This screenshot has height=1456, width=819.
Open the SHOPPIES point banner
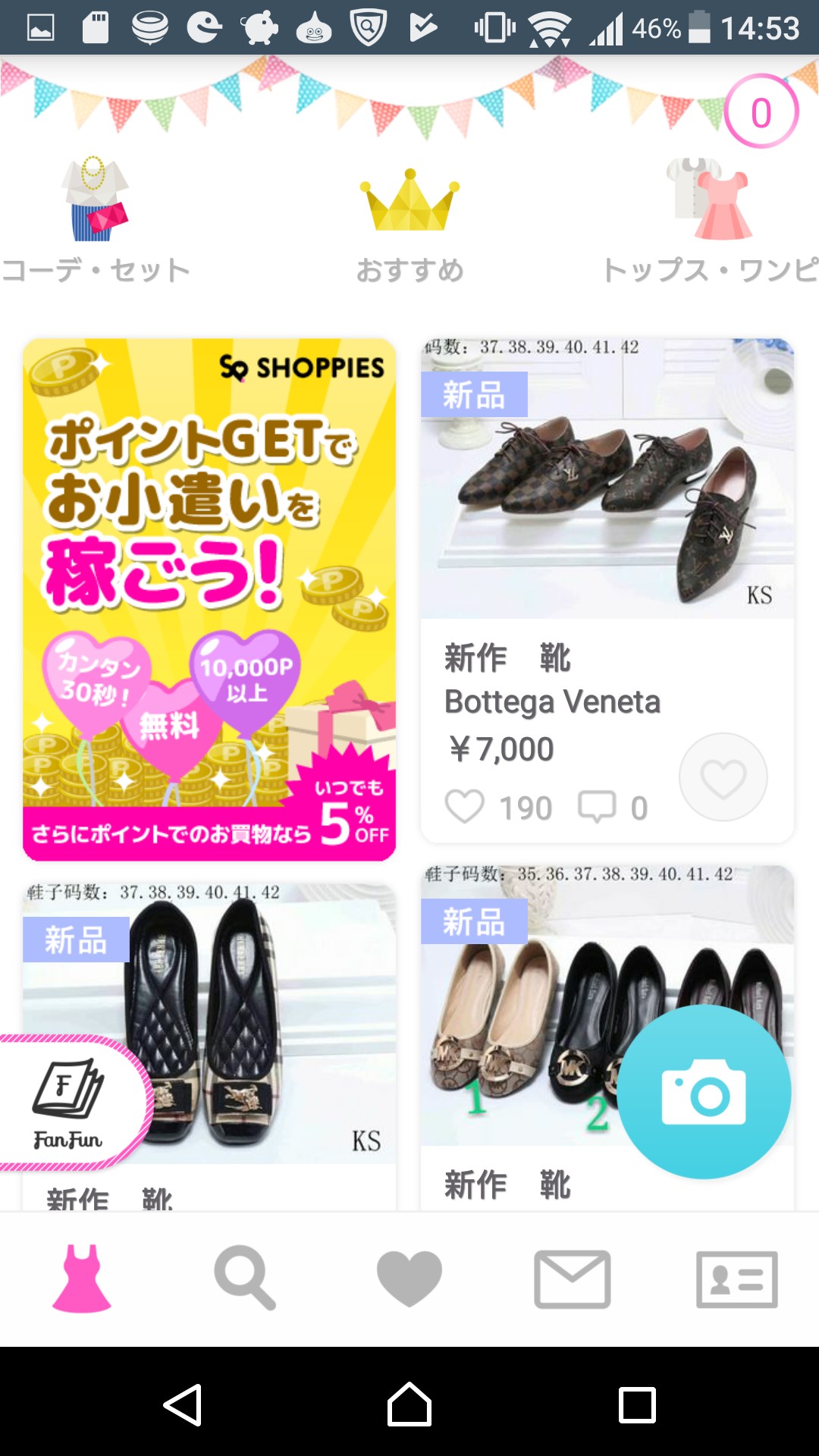[x=209, y=599]
